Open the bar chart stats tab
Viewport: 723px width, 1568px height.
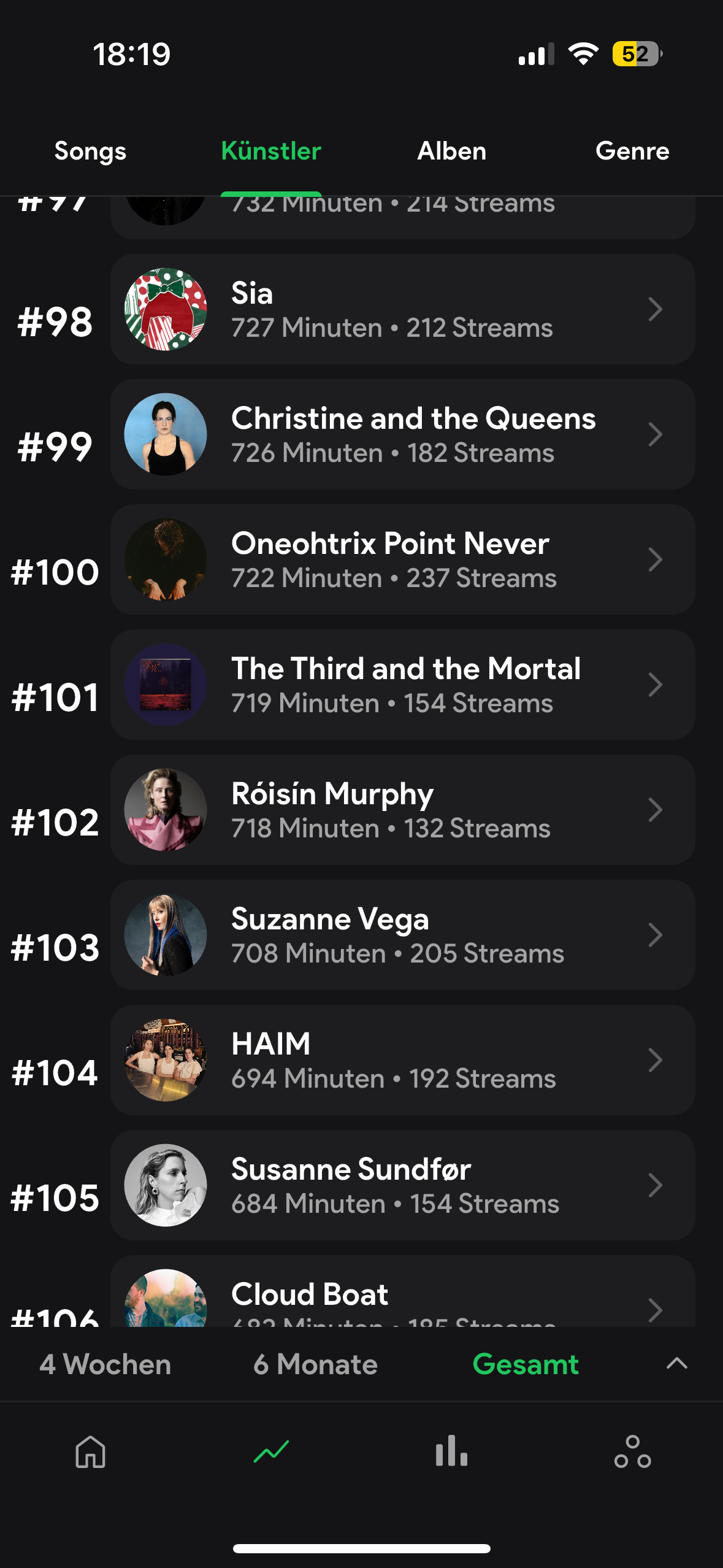click(452, 1452)
